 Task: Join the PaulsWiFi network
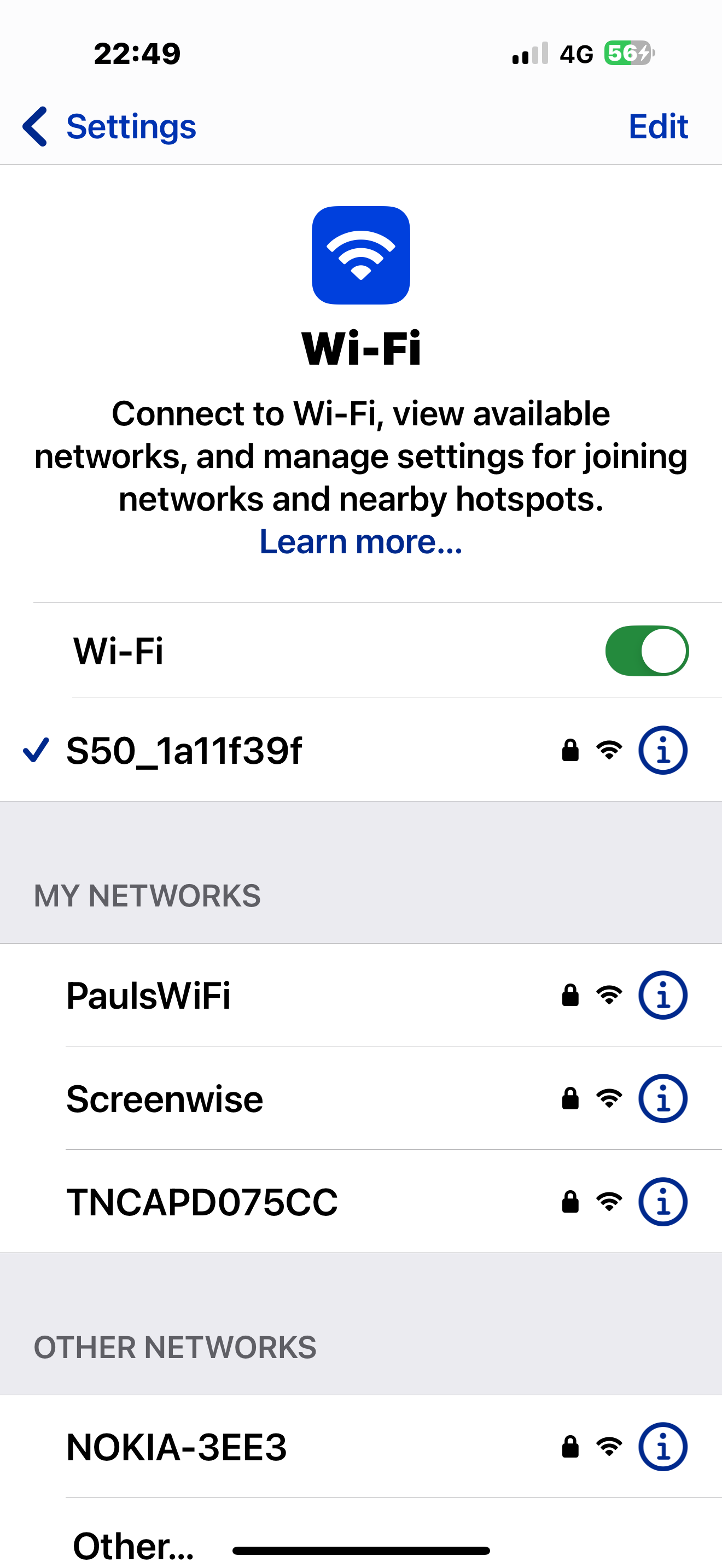pyautogui.click(x=149, y=996)
